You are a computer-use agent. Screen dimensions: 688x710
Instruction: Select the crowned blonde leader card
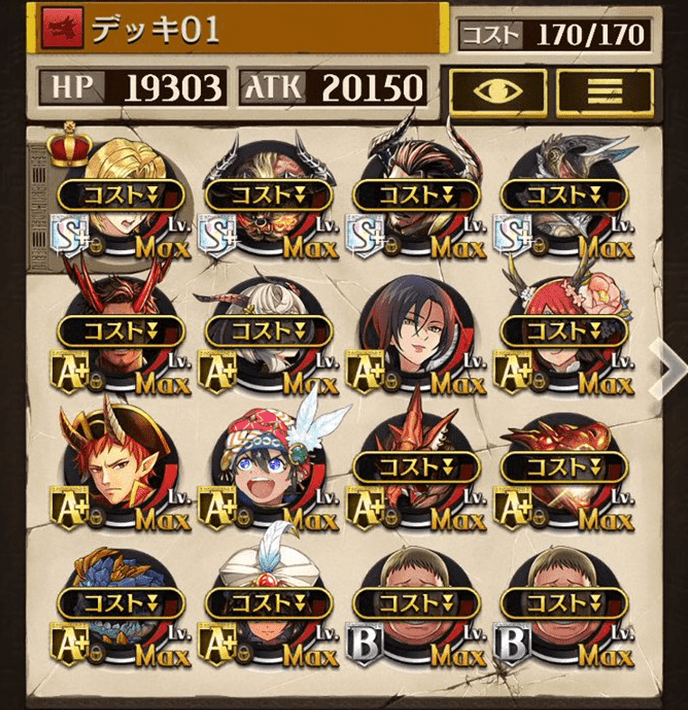(x=122, y=200)
